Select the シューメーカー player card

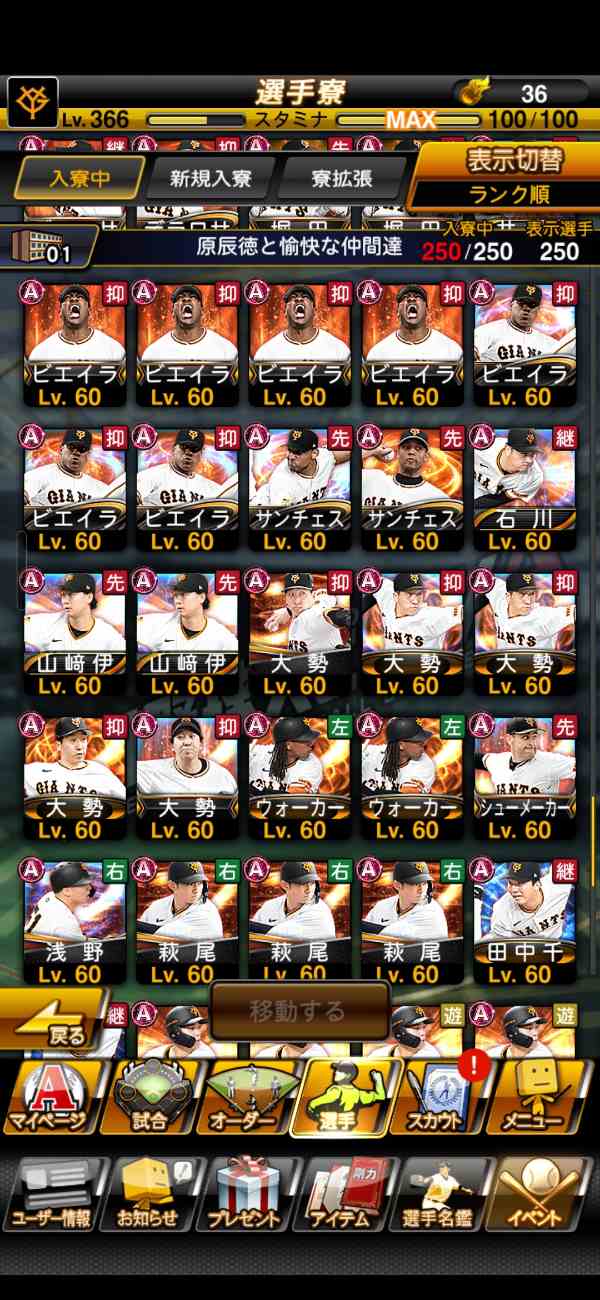(525, 775)
